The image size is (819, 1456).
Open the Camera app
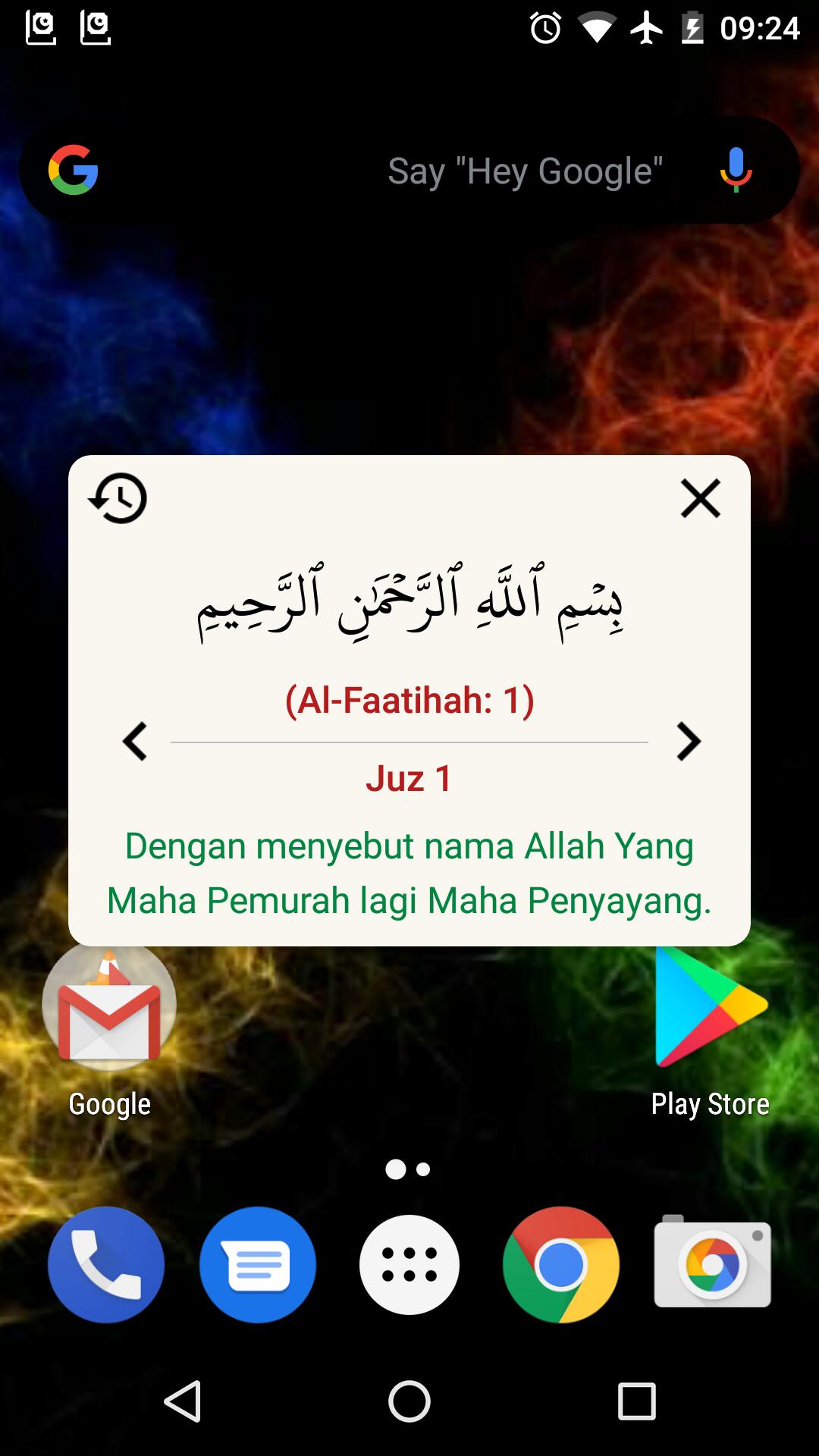coord(712,1264)
